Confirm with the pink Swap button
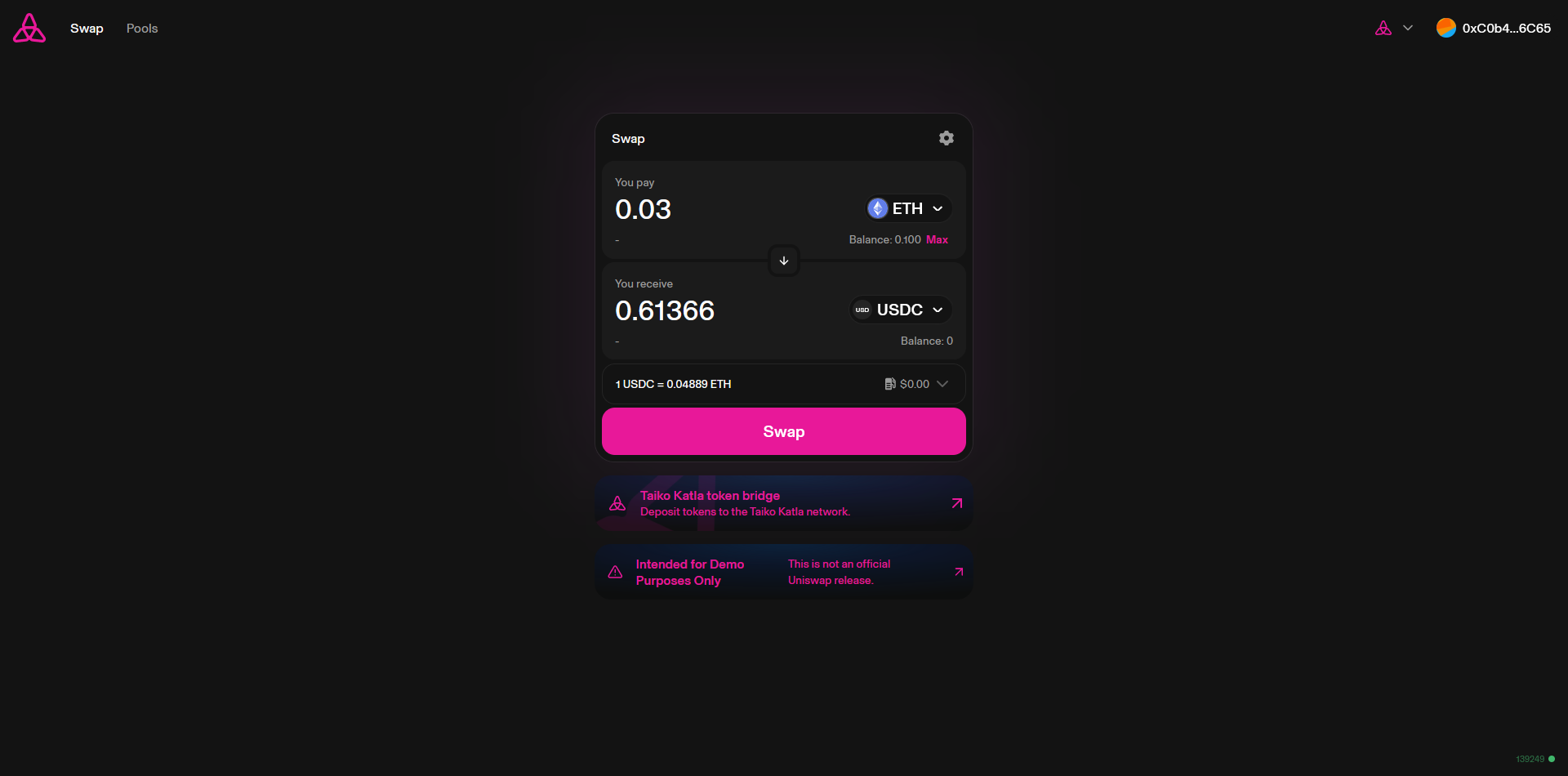Screen dimensions: 1568x776 pyautogui.click(x=784, y=432)
